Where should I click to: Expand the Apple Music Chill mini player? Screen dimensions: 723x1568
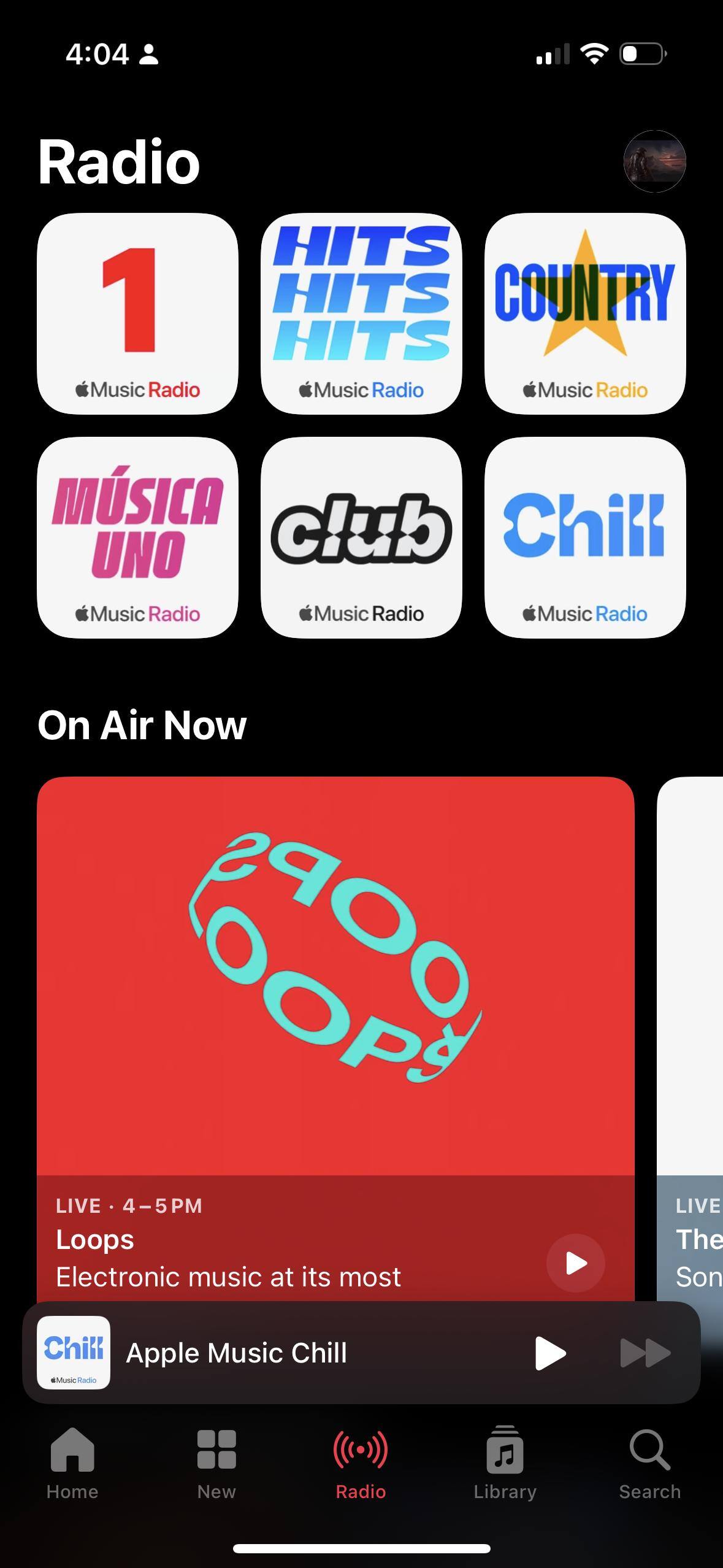pyautogui.click(x=276, y=1353)
